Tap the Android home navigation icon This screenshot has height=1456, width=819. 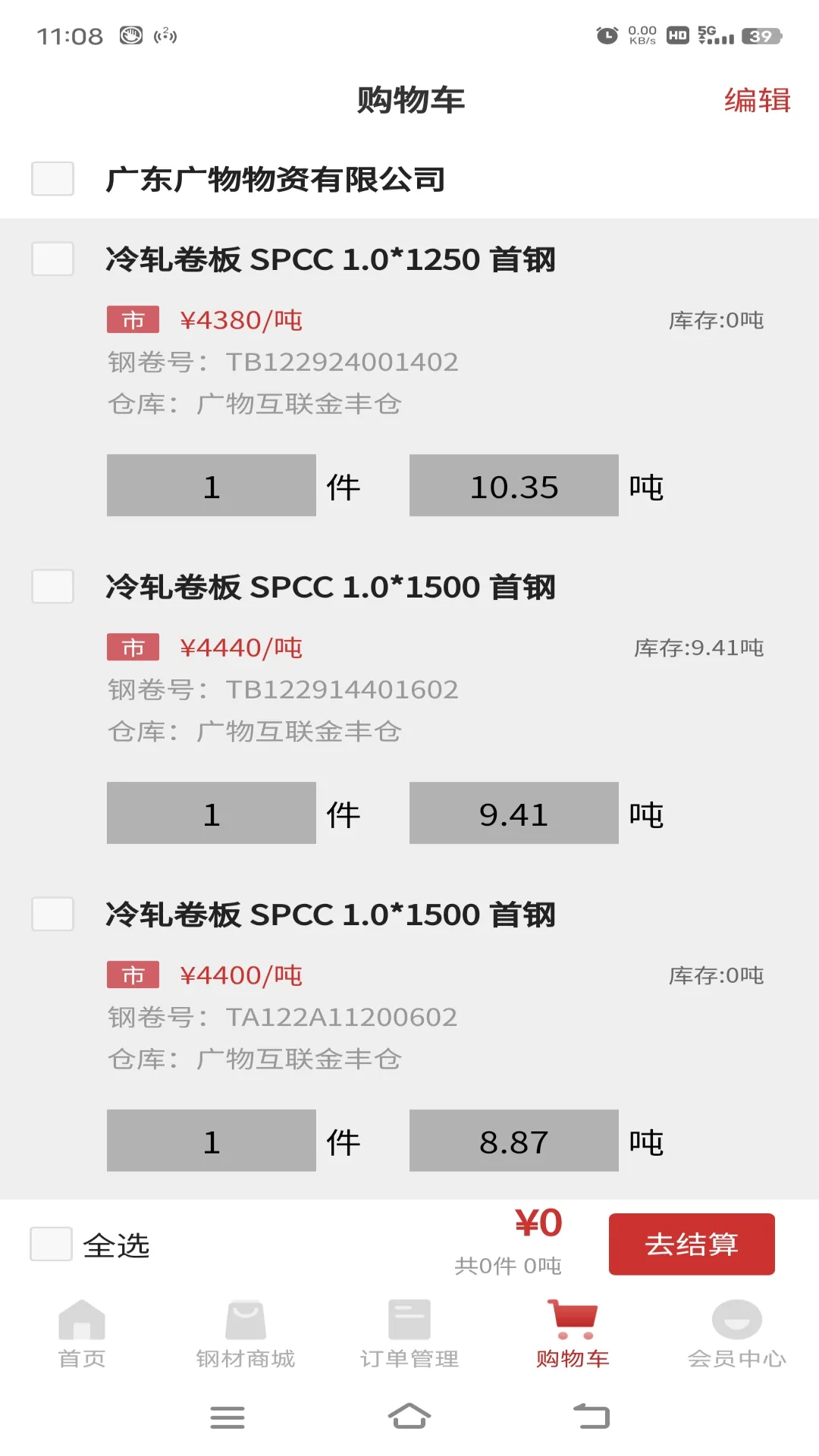409,1417
